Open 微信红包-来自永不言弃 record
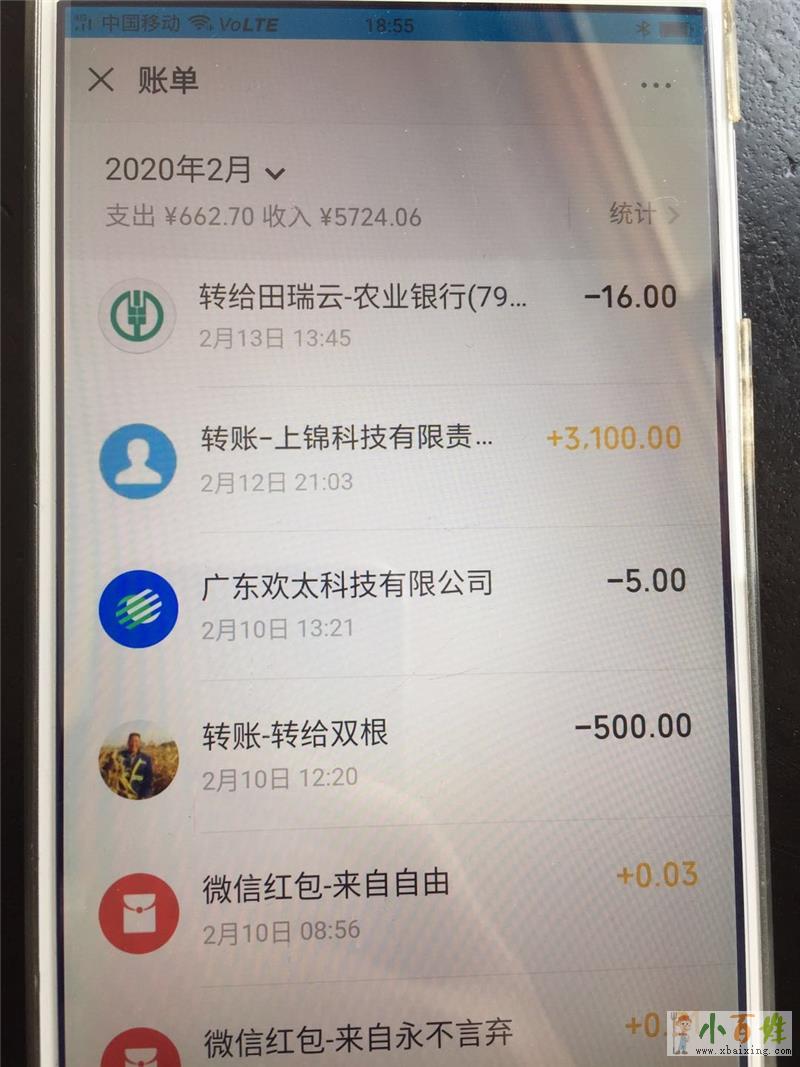The height and width of the screenshot is (1067, 800). tap(400, 1036)
